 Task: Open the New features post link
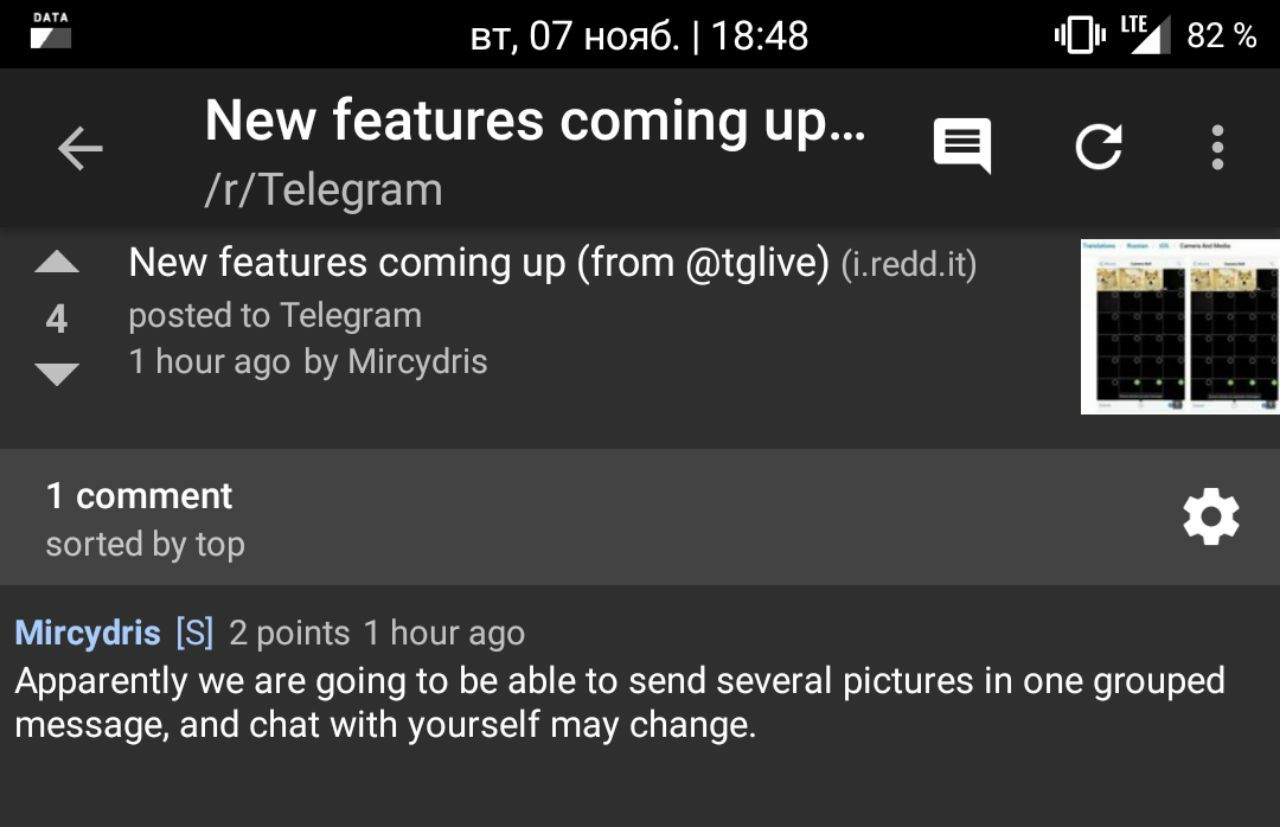[x=478, y=264]
